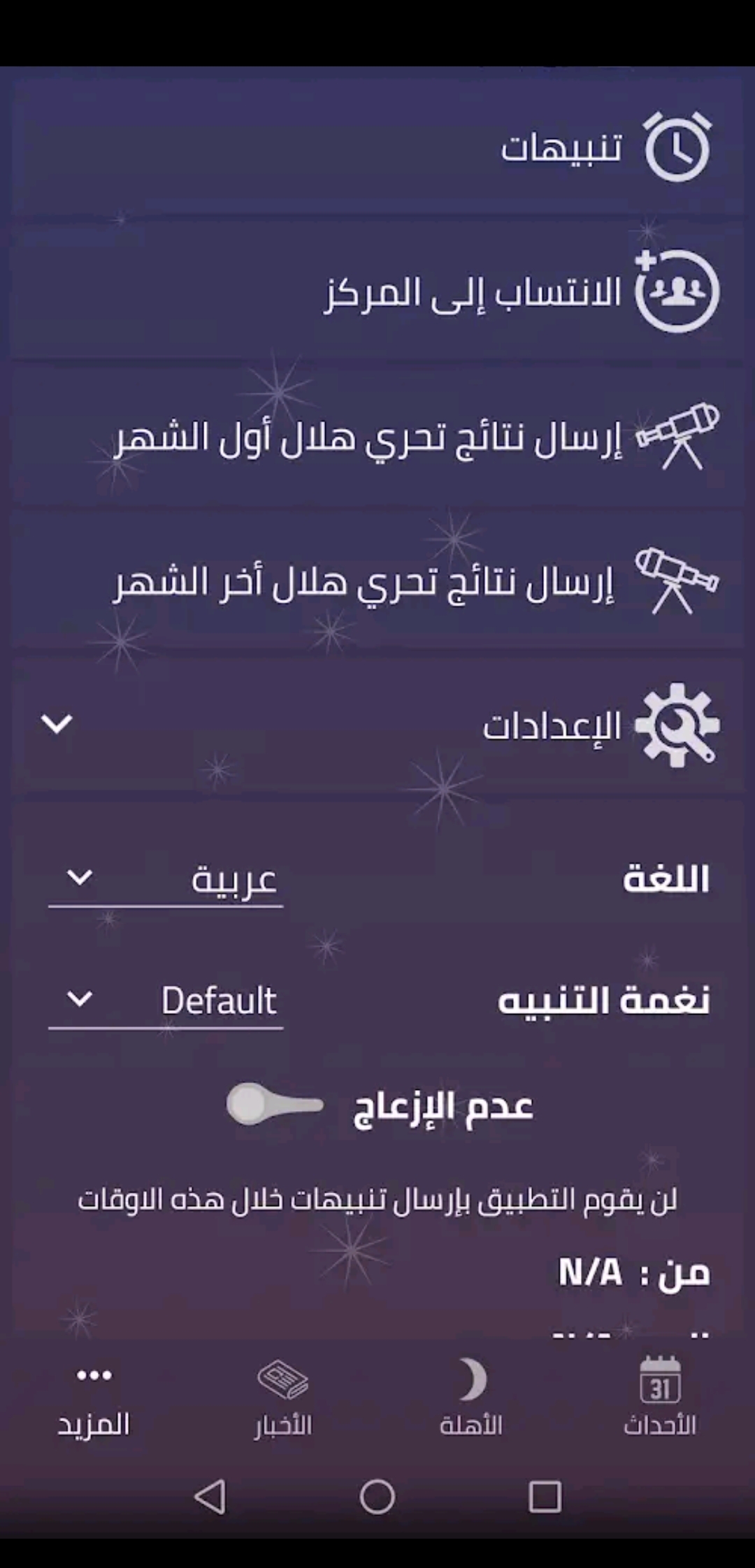This screenshot has width=755, height=1568.
Task: Click the join center people icon
Action: pos(675,293)
